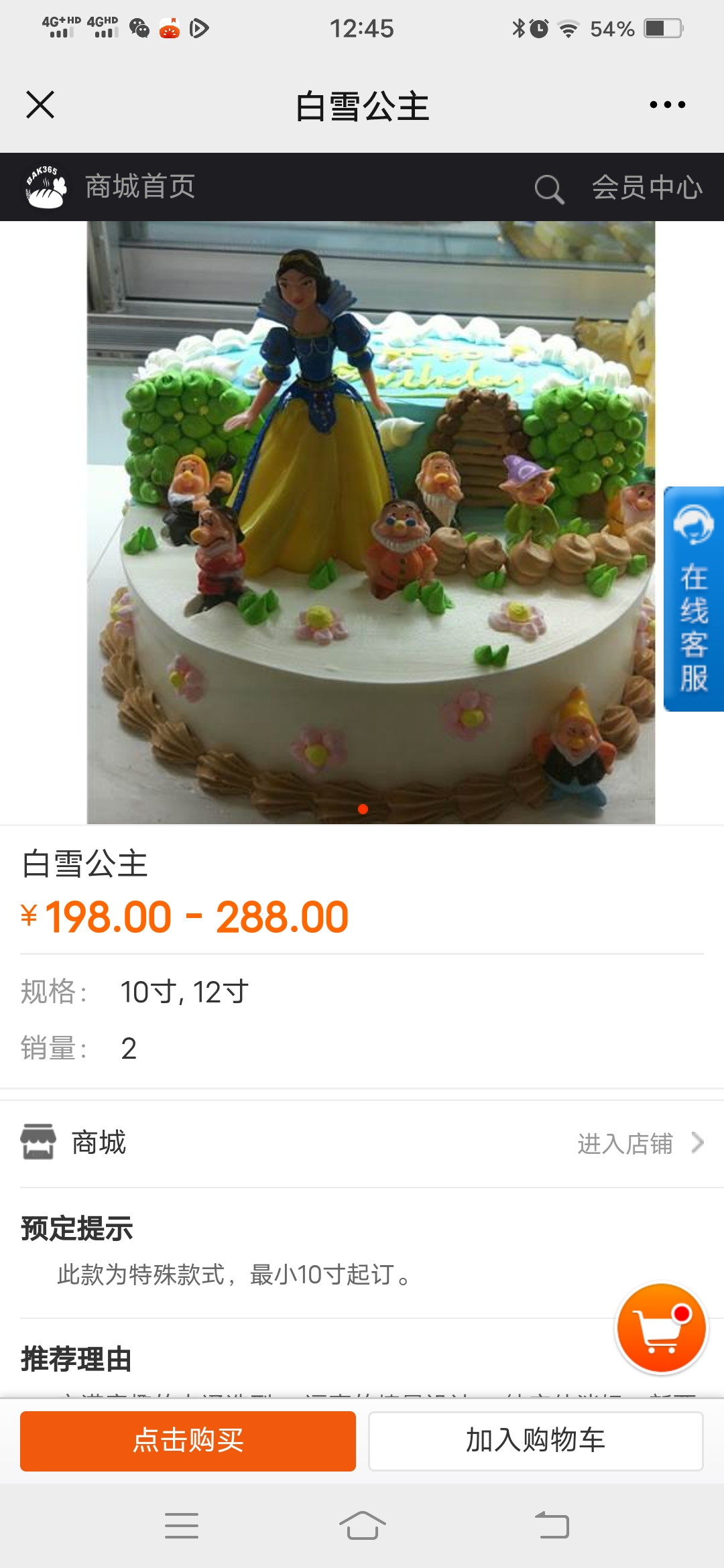Viewport: 724px width, 1568px height.
Task: Close the 白雪公主 page
Action: point(40,105)
